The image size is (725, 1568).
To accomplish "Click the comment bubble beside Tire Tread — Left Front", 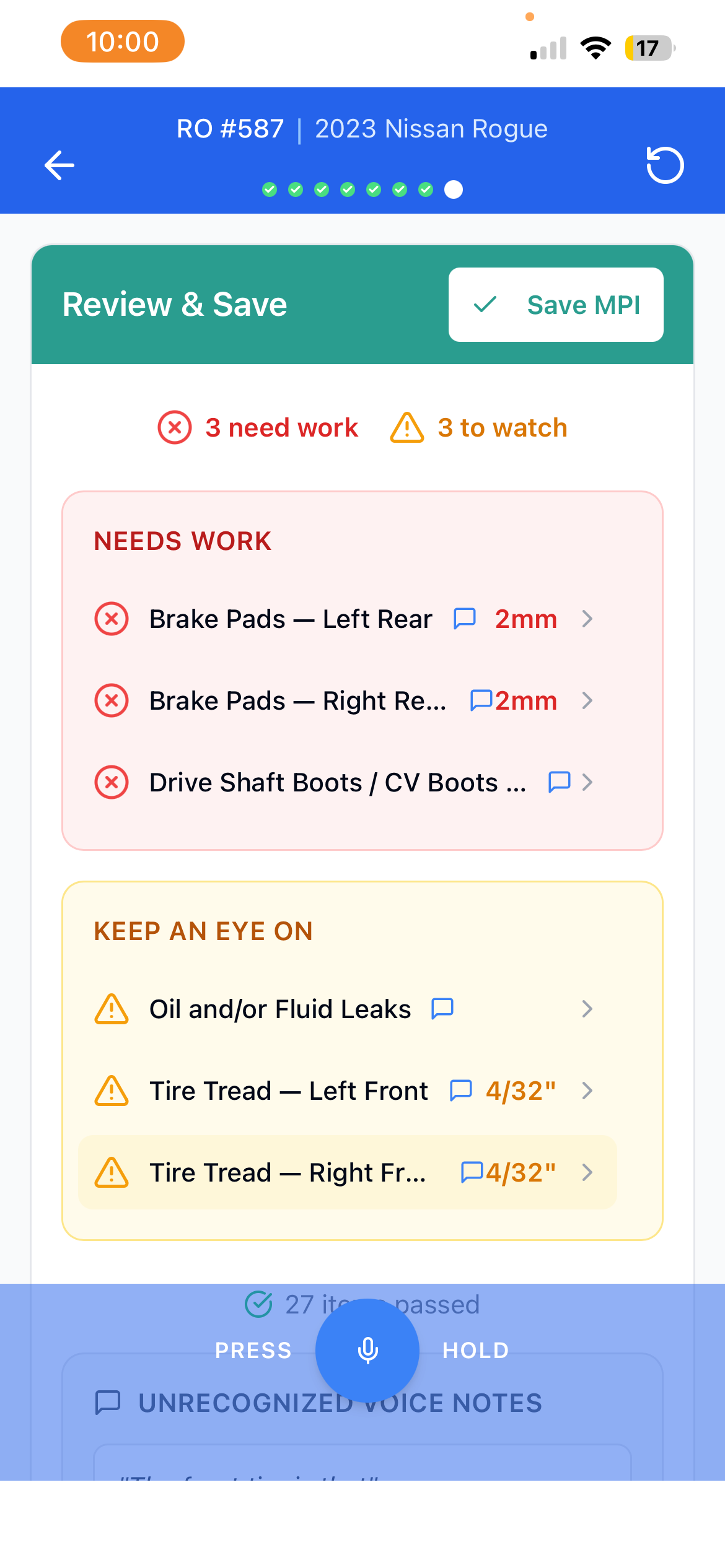I will pyautogui.click(x=461, y=1090).
